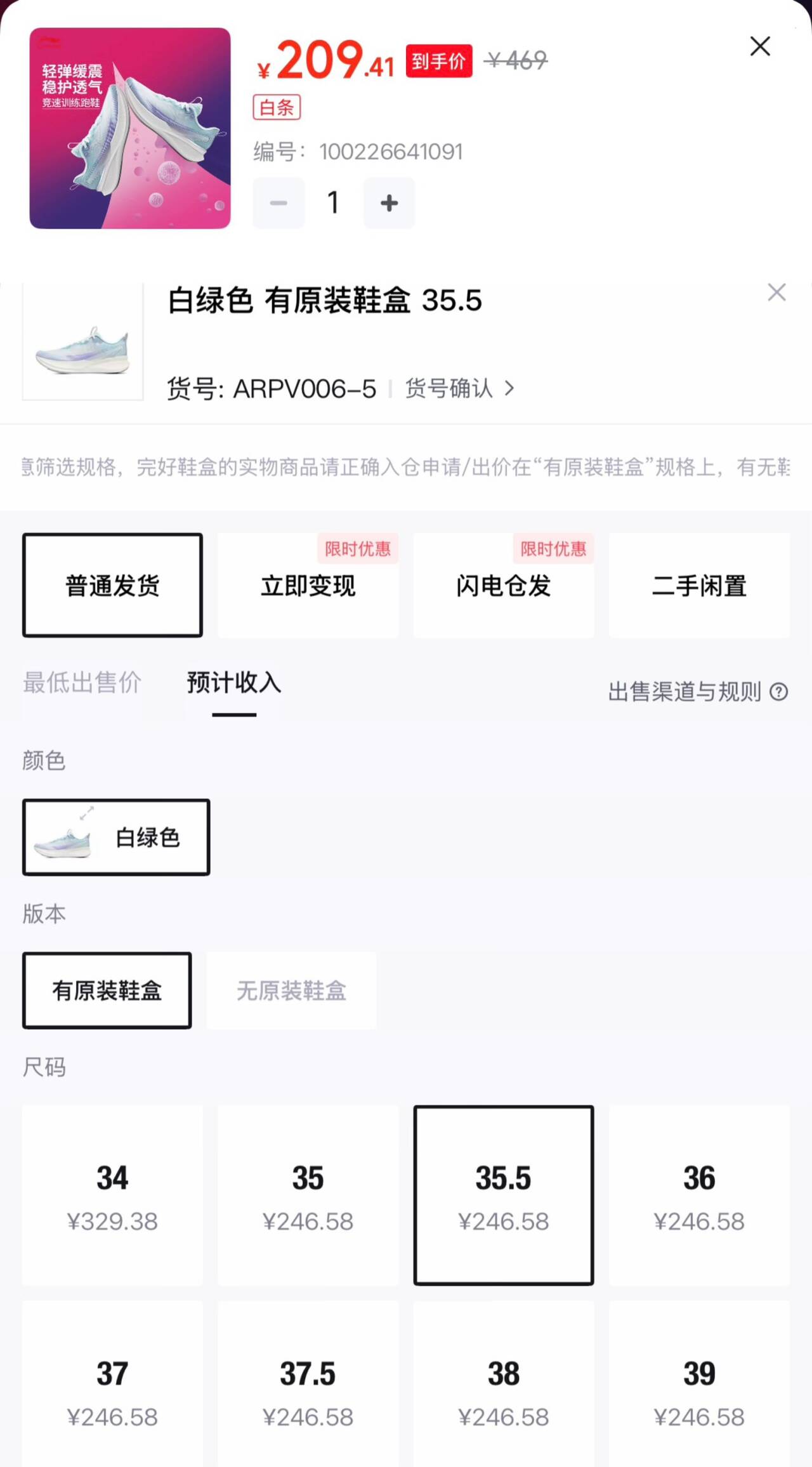Choose 无原装鞋盒 version
Screen dimensions: 812x1467
[x=291, y=990]
